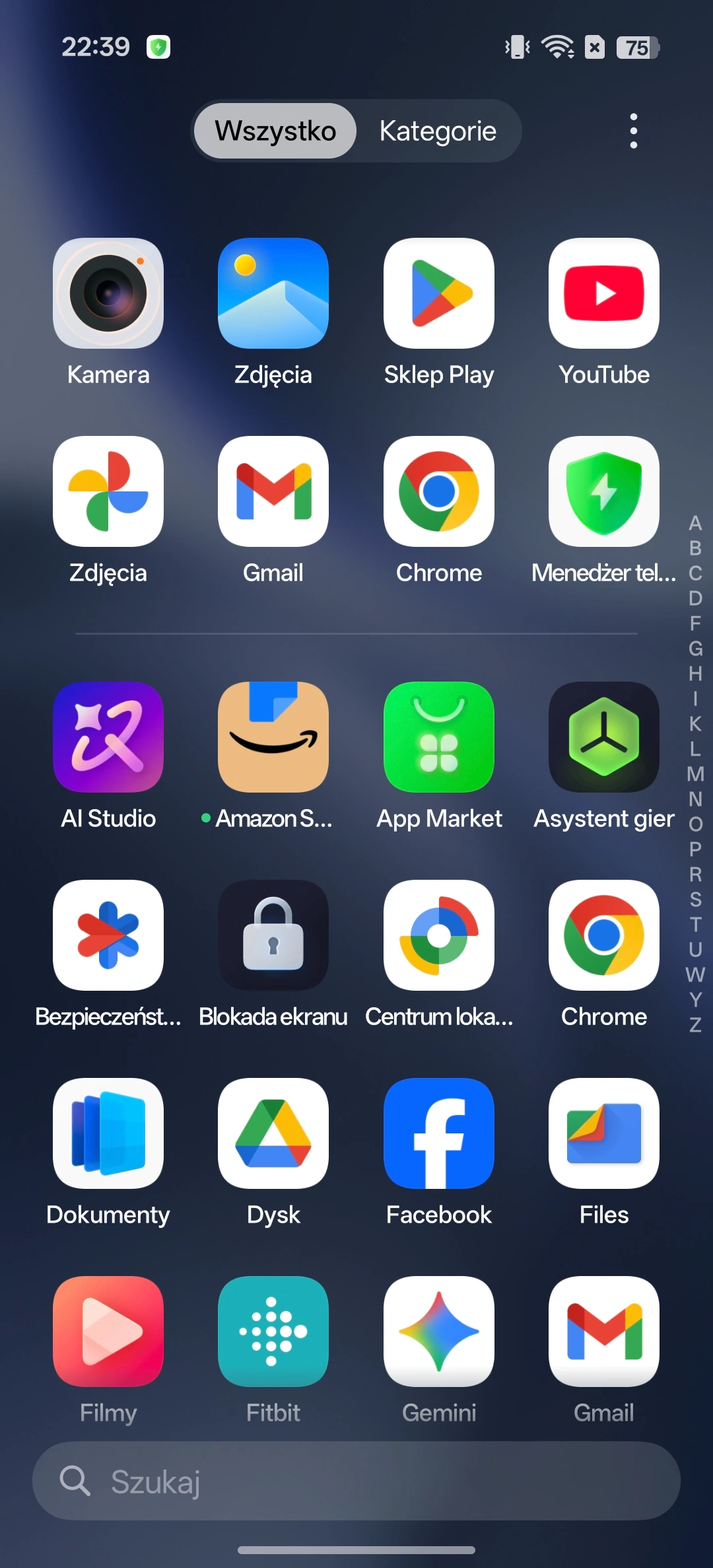Image resolution: width=713 pixels, height=1568 pixels.
Task: Tap the Szukaj search field
Action: tap(356, 1481)
